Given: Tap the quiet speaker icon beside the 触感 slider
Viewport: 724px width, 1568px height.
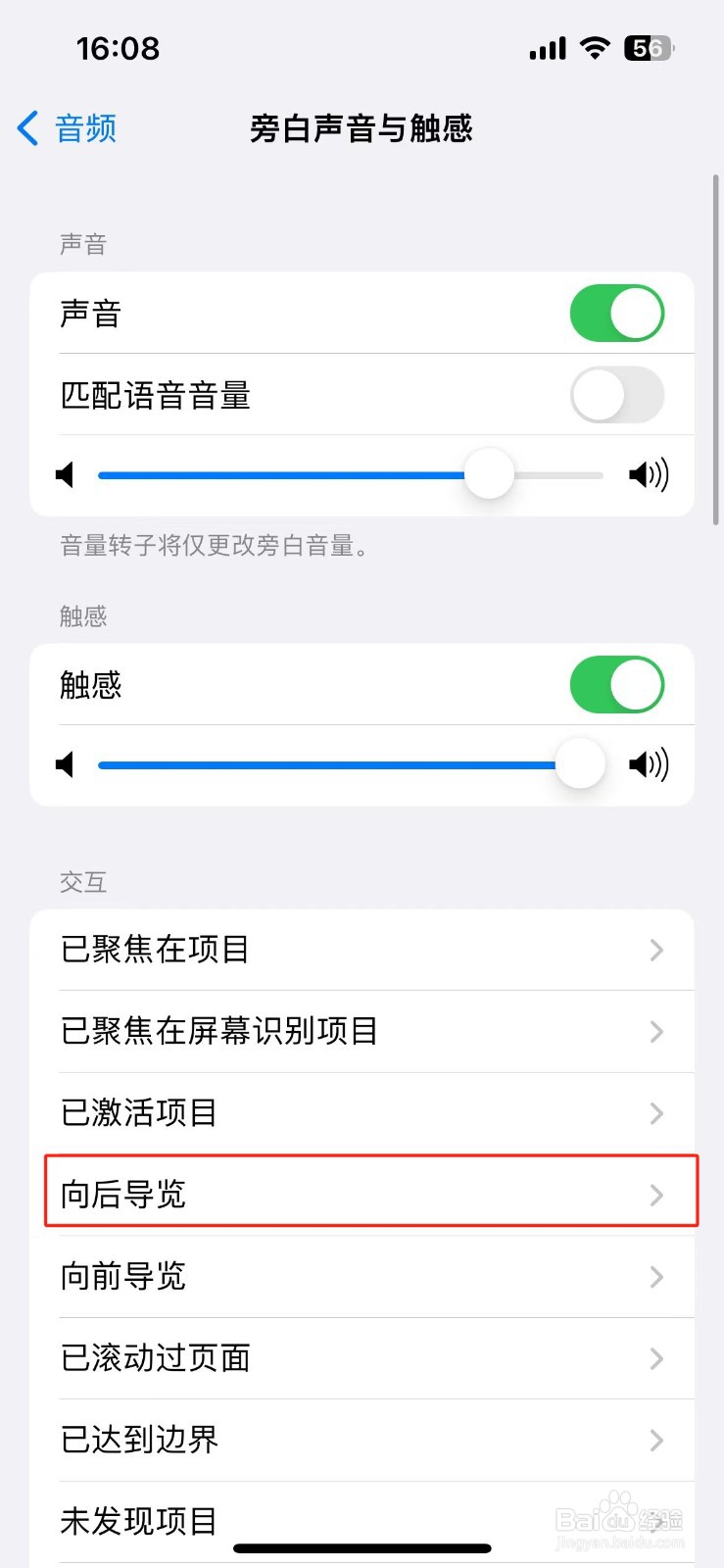Looking at the screenshot, I should click(x=65, y=764).
